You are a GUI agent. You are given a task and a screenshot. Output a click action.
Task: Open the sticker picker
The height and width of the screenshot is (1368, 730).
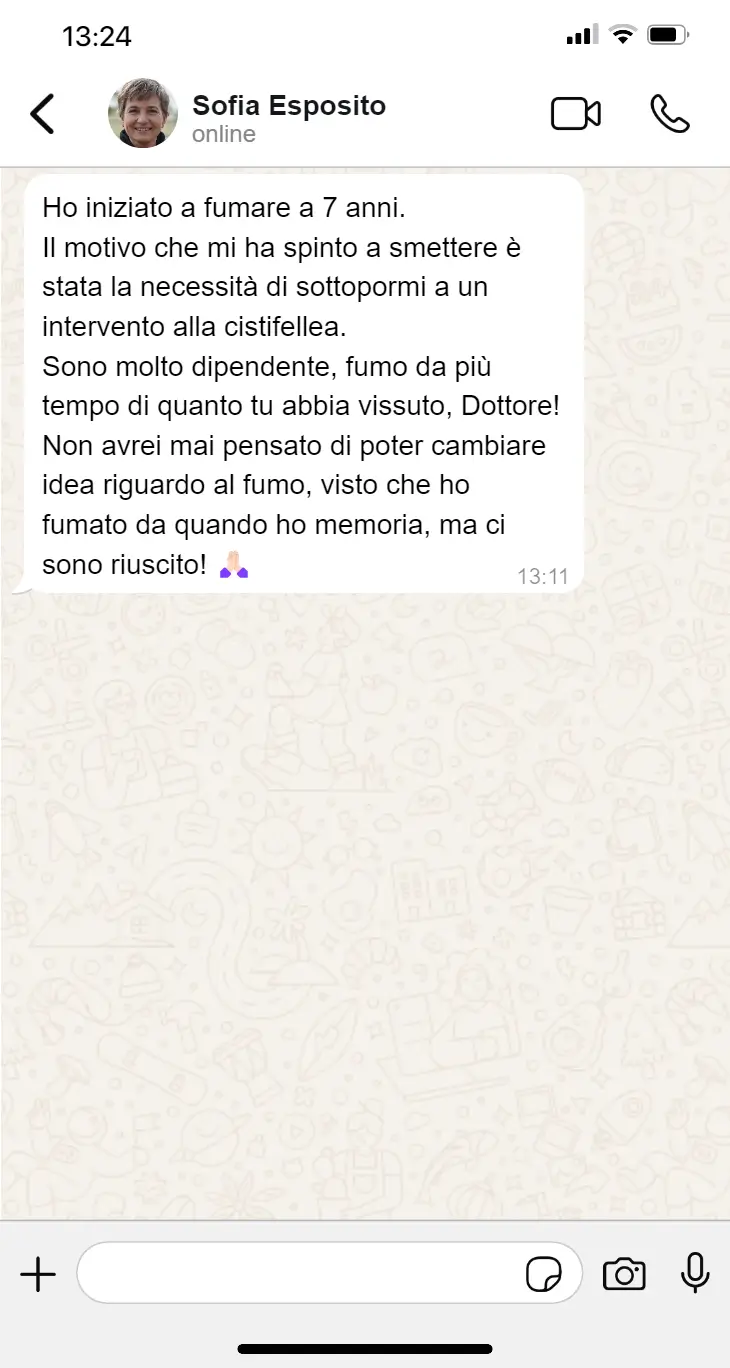(544, 1275)
